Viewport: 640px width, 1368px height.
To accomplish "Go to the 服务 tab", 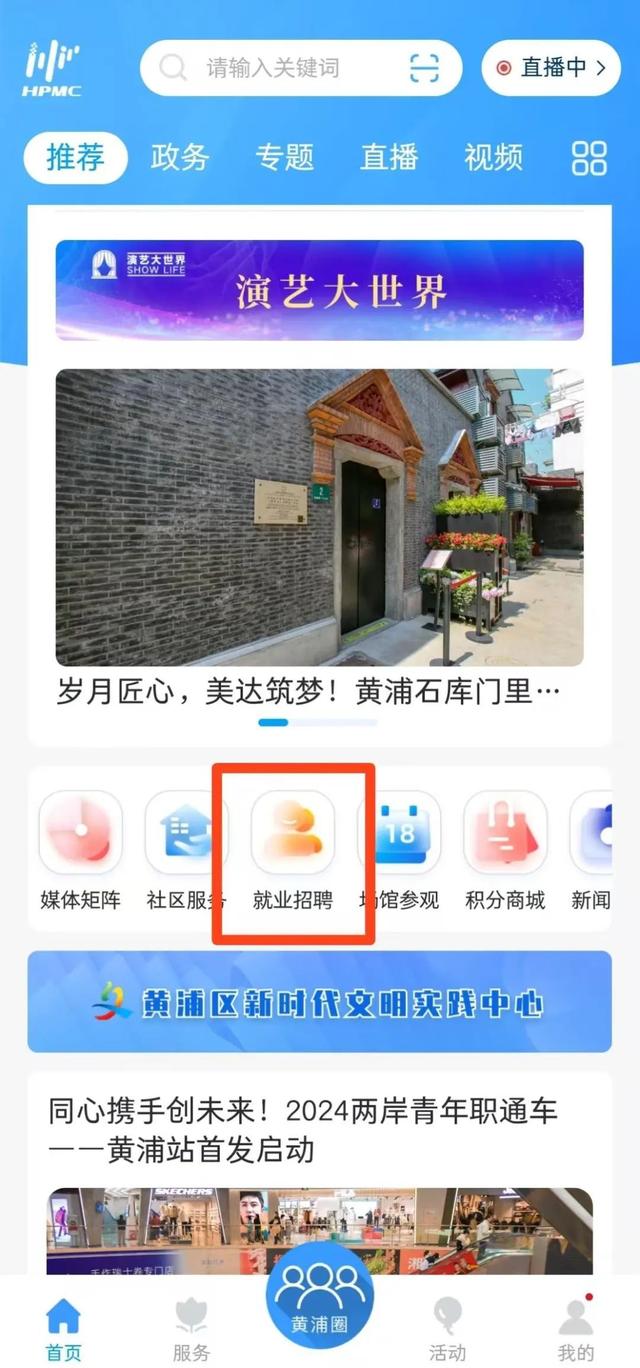I will coord(191,1330).
